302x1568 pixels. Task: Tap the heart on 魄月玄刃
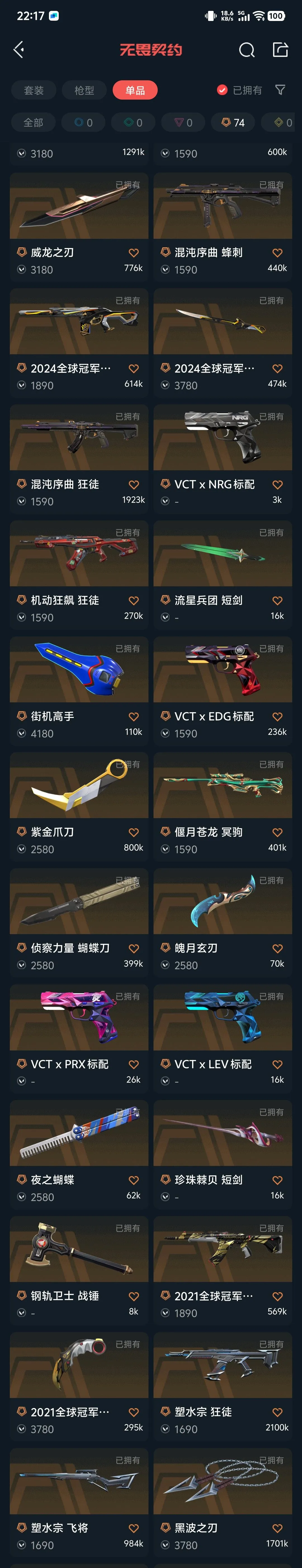point(277,948)
